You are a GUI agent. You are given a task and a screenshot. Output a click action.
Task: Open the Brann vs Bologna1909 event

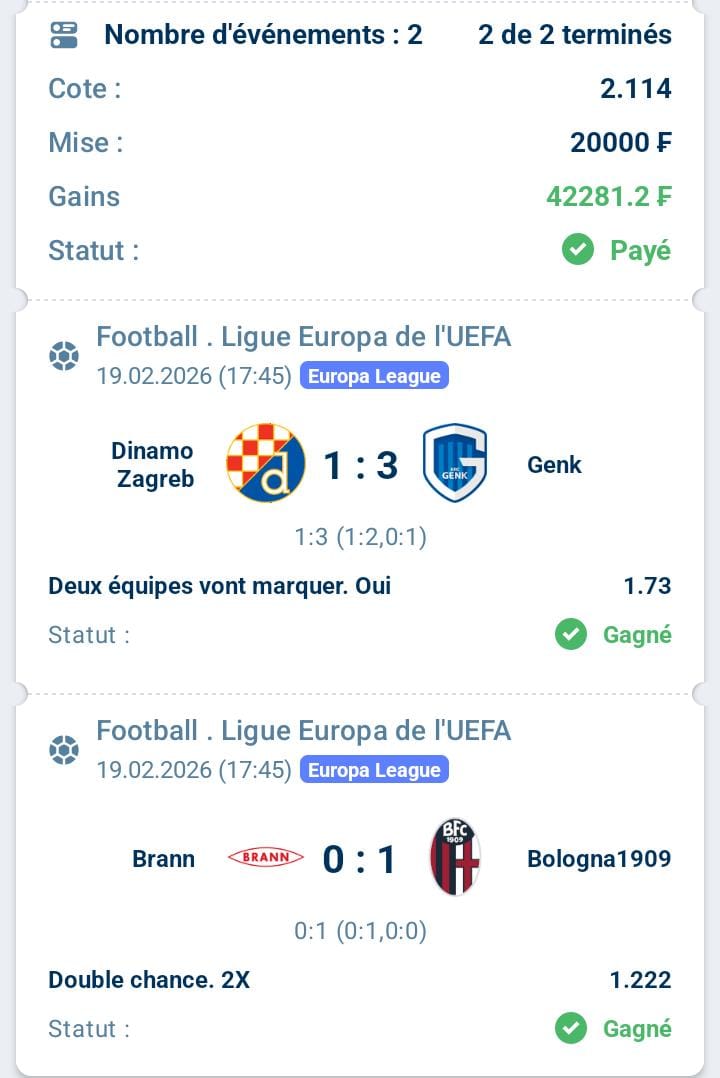[x=359, y=859]
